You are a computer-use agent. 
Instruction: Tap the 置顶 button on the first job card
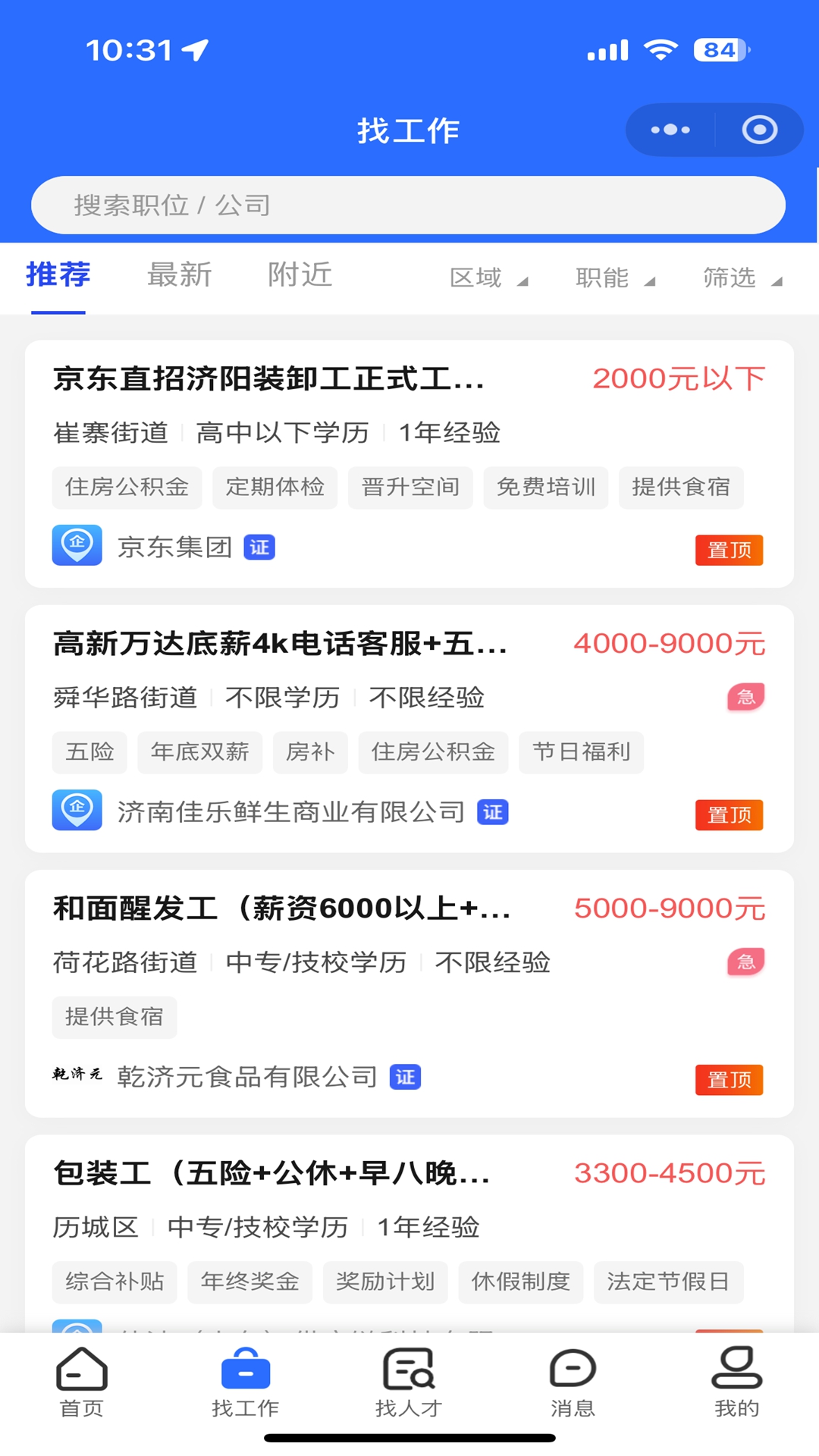click(728, 550)
